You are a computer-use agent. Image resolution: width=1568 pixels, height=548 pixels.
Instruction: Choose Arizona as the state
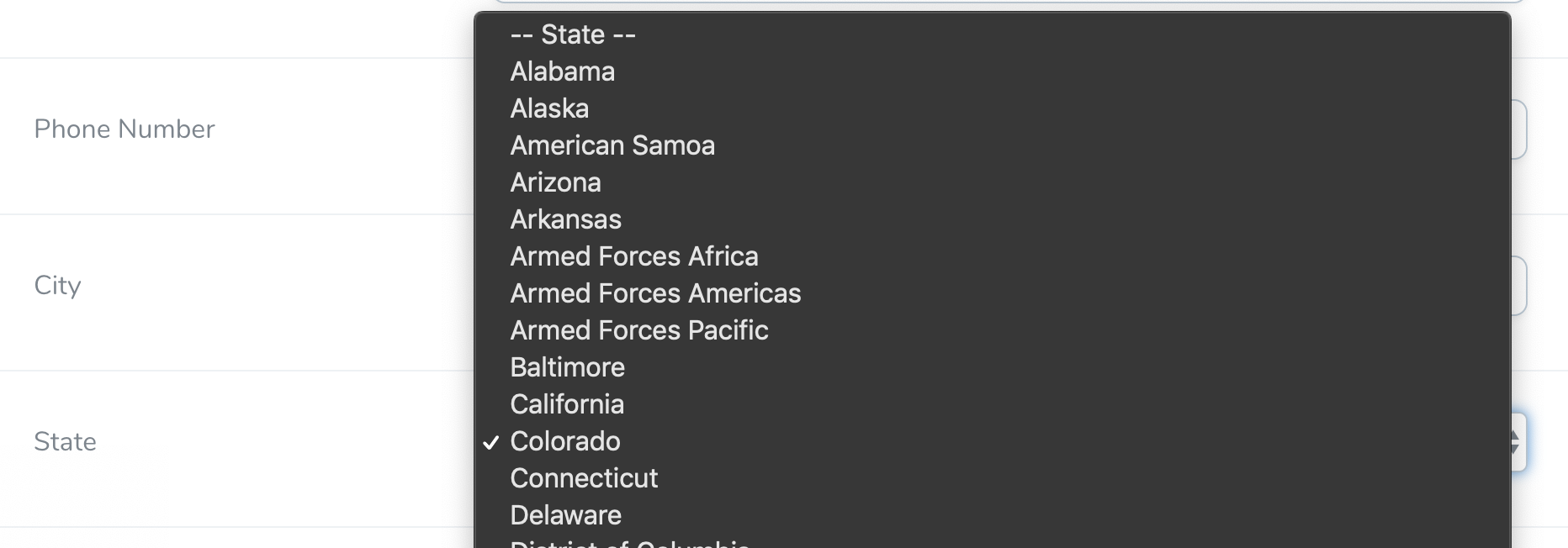[x=555, y=182]
